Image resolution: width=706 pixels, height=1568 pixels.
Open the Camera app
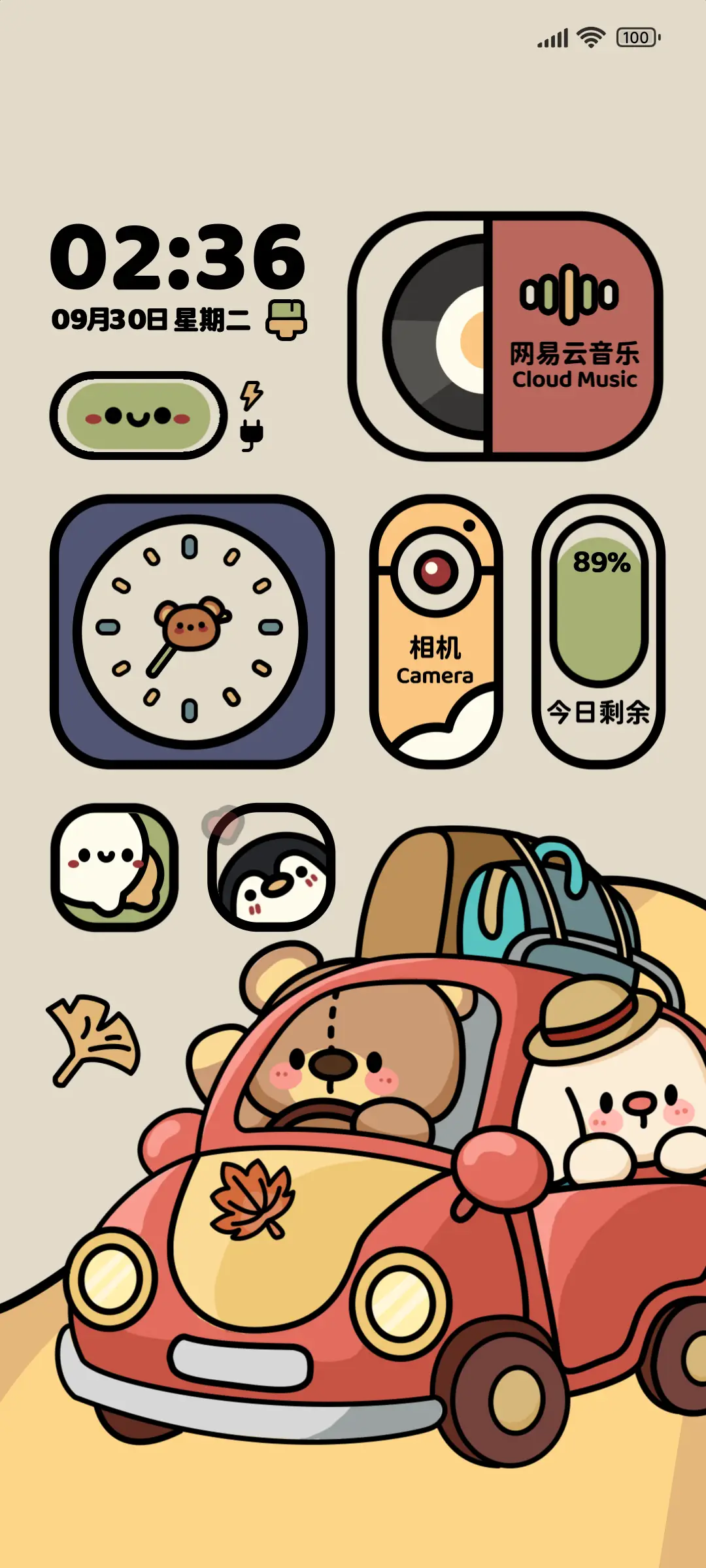tap(435, 631)
